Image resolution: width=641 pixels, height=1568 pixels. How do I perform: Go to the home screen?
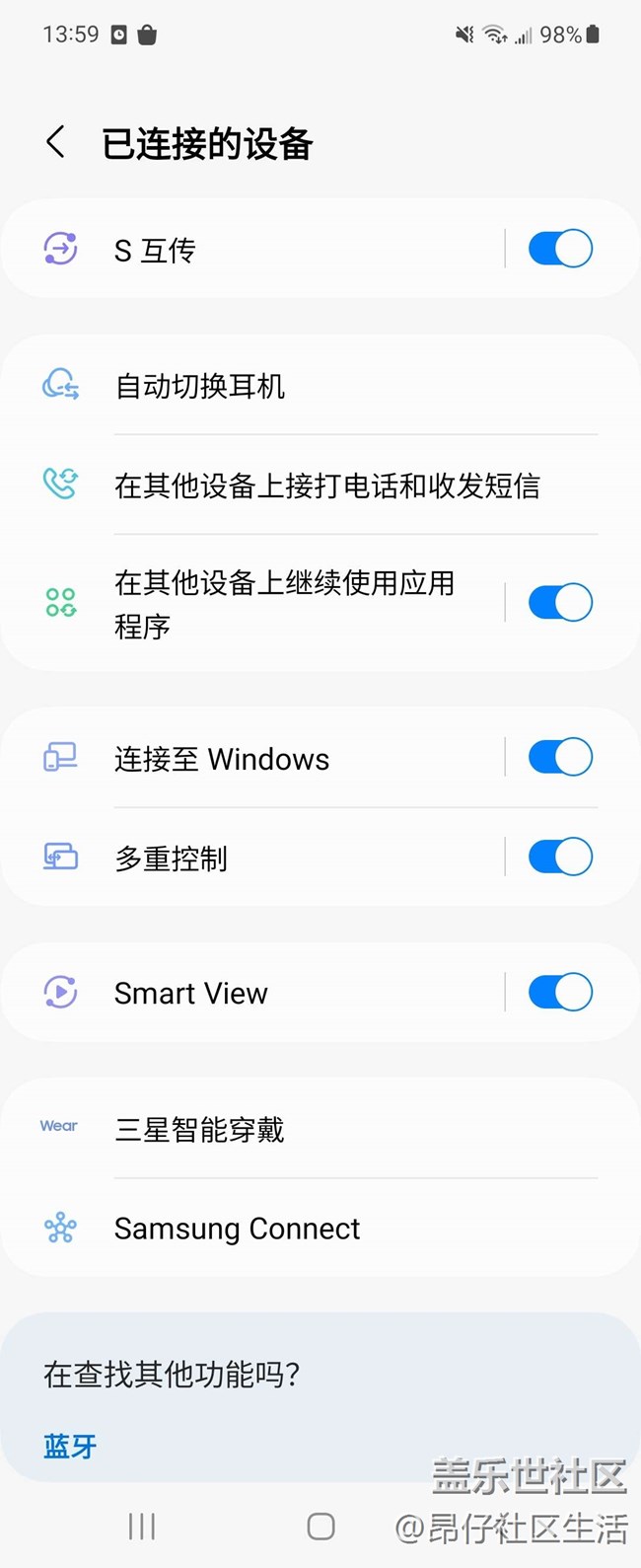pyautogui.click(x=320, y=1527)
